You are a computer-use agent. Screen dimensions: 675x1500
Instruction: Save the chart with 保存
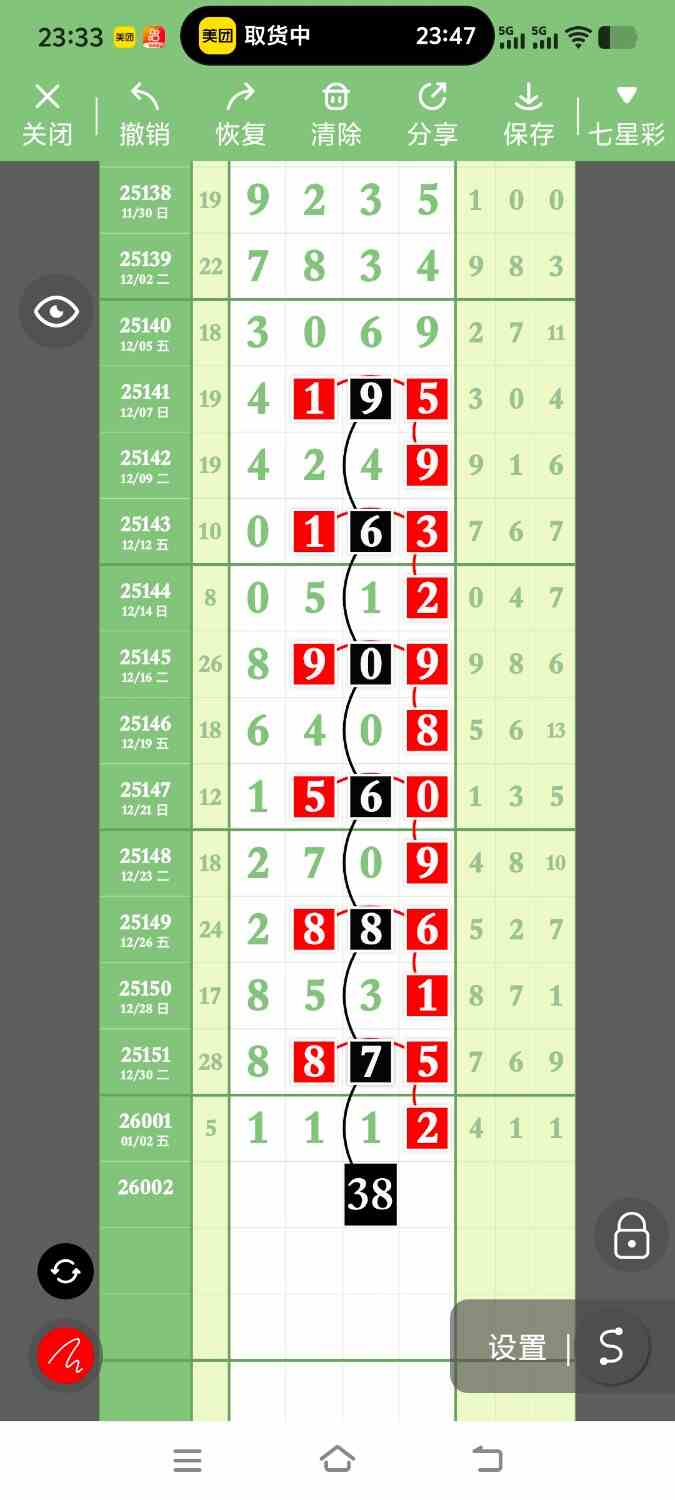click(528, 114)
